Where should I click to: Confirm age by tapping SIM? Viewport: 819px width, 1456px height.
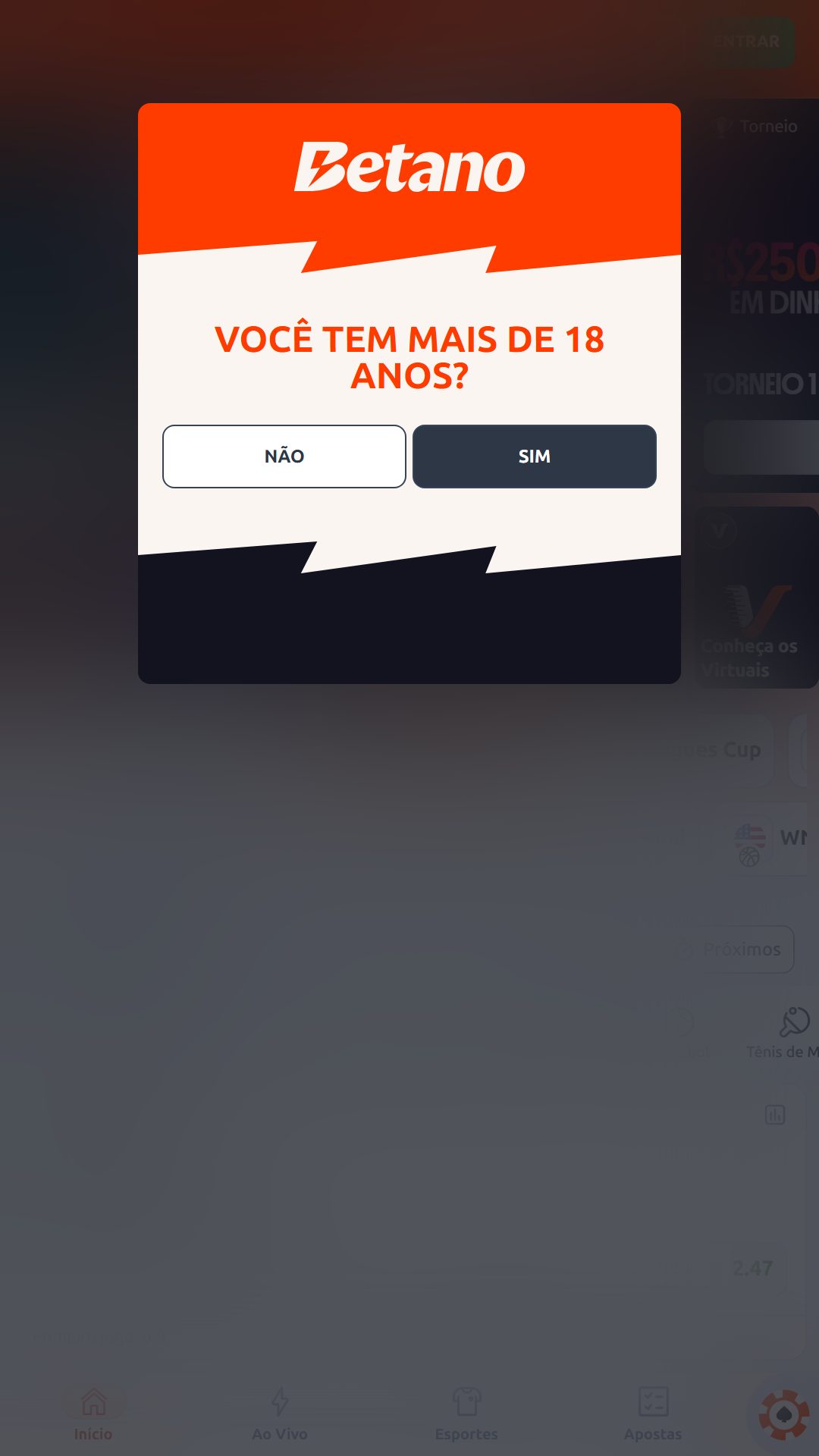pos(535,457)
